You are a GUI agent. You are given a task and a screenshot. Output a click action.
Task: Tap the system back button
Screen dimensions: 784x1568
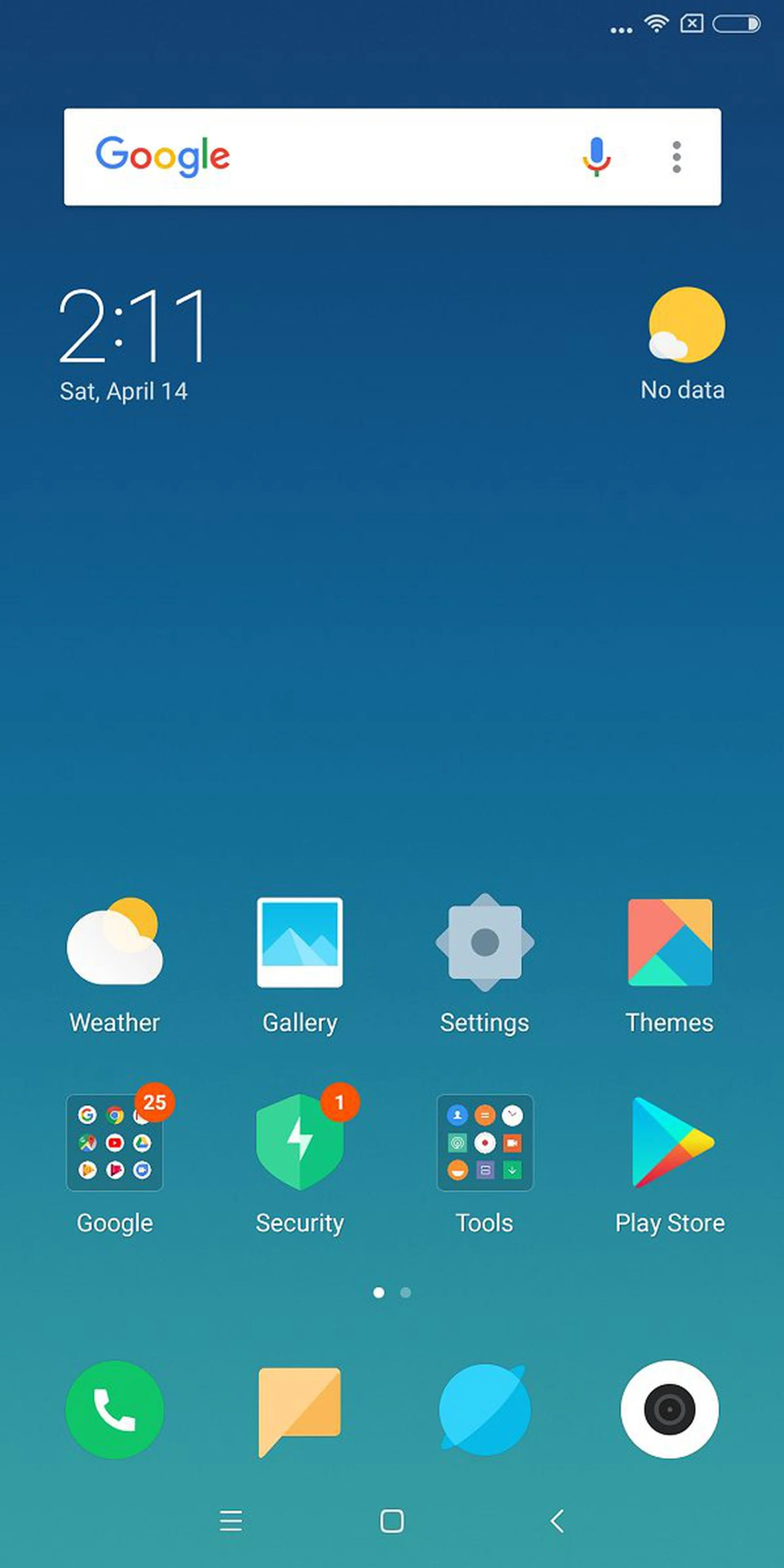557,1521
